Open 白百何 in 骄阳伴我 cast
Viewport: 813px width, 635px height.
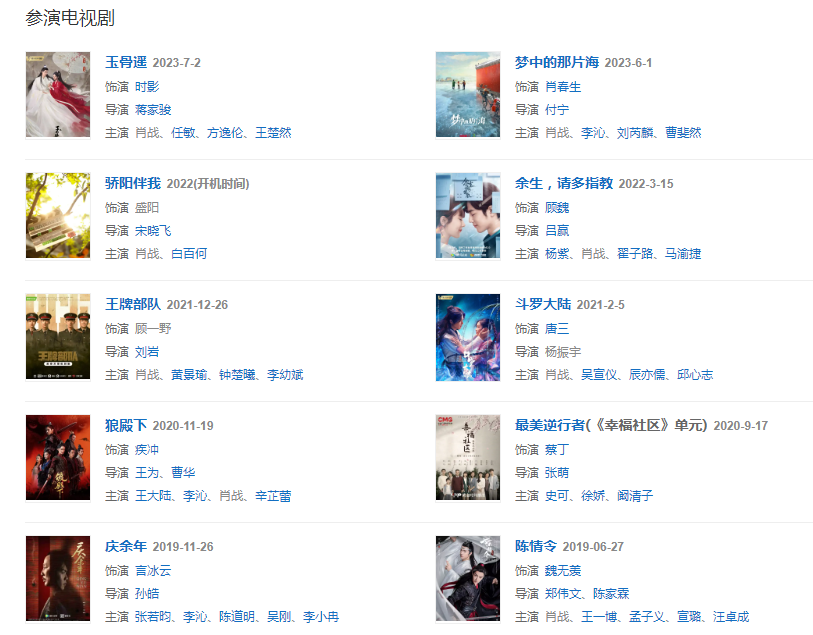(x=189, y=254)
